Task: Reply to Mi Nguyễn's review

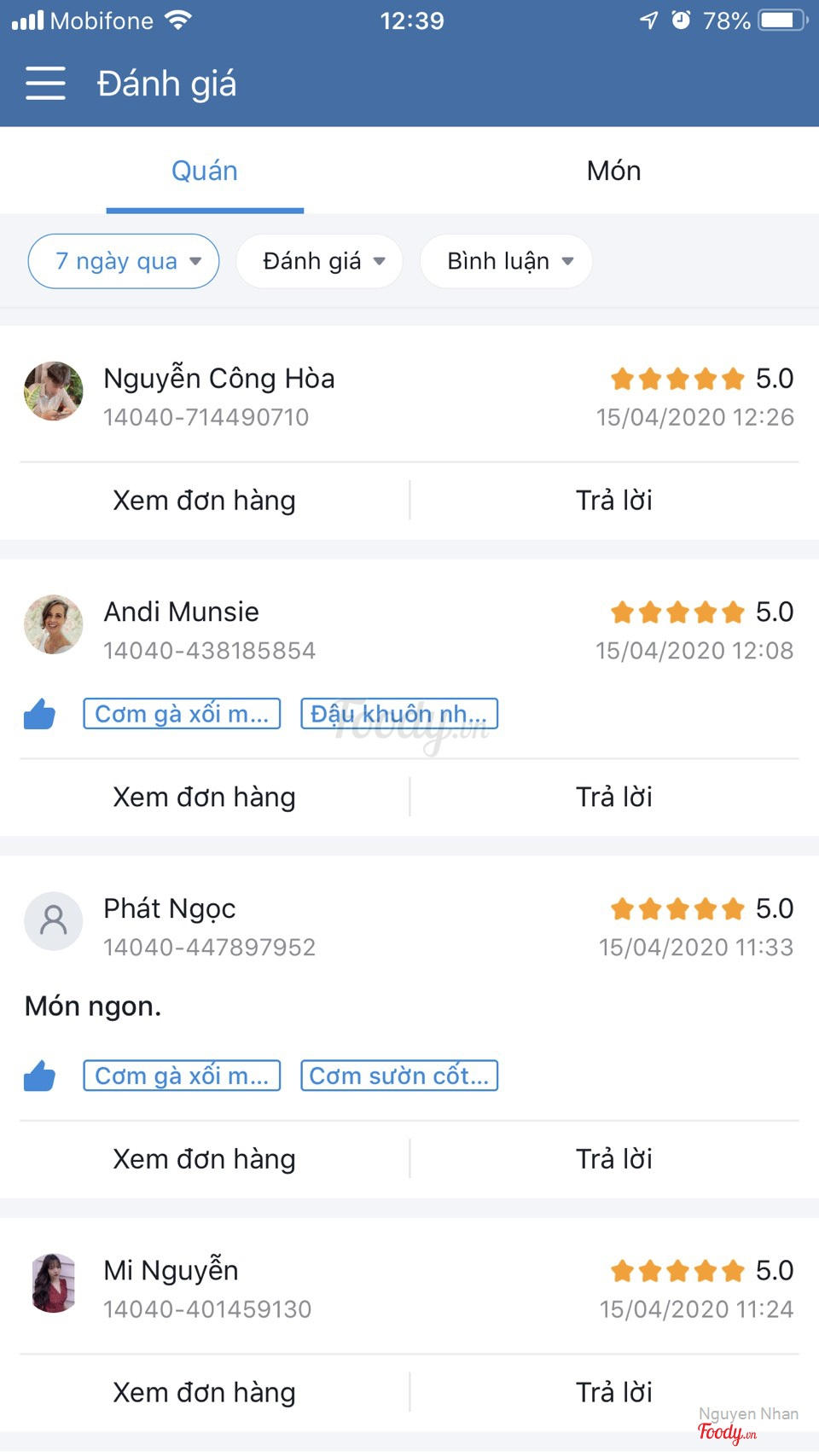Action: 613,1393
